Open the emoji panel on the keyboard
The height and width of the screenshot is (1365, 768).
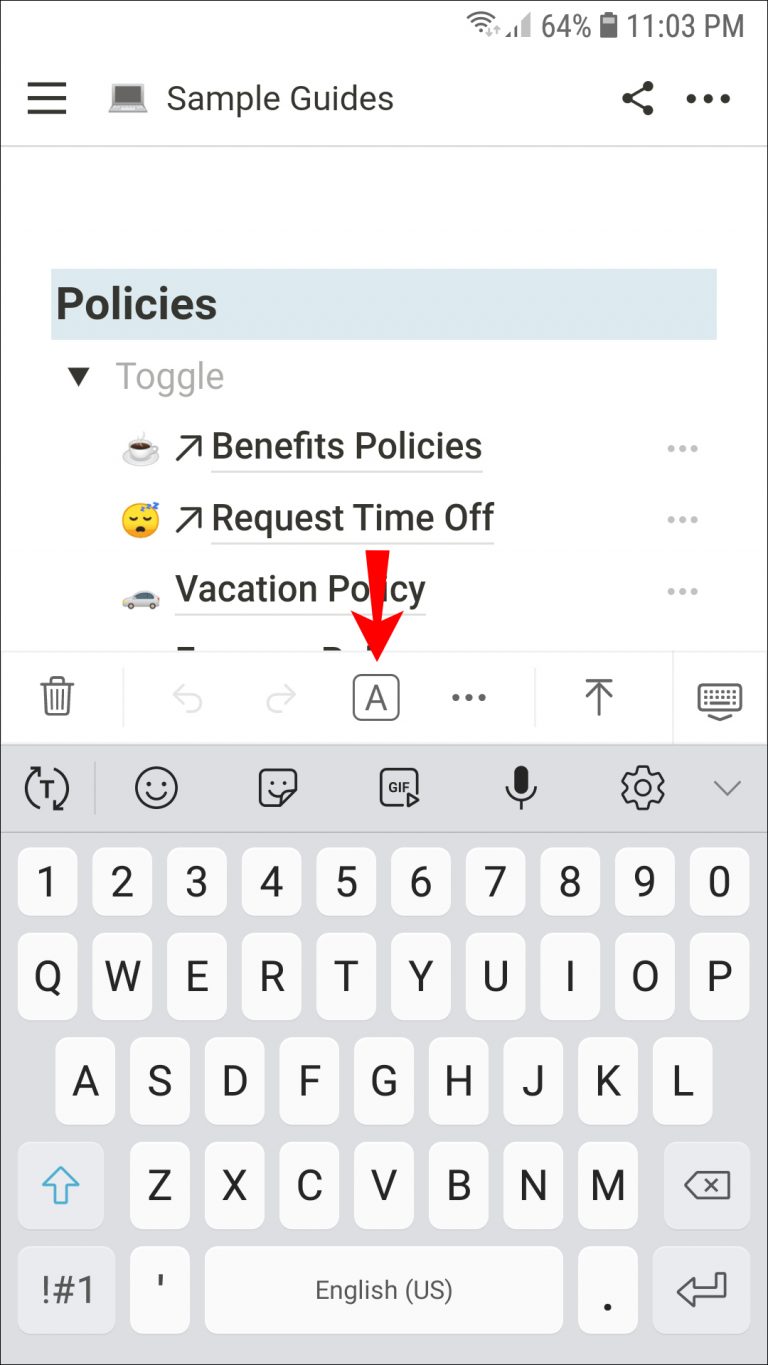[x=156, y=788]
